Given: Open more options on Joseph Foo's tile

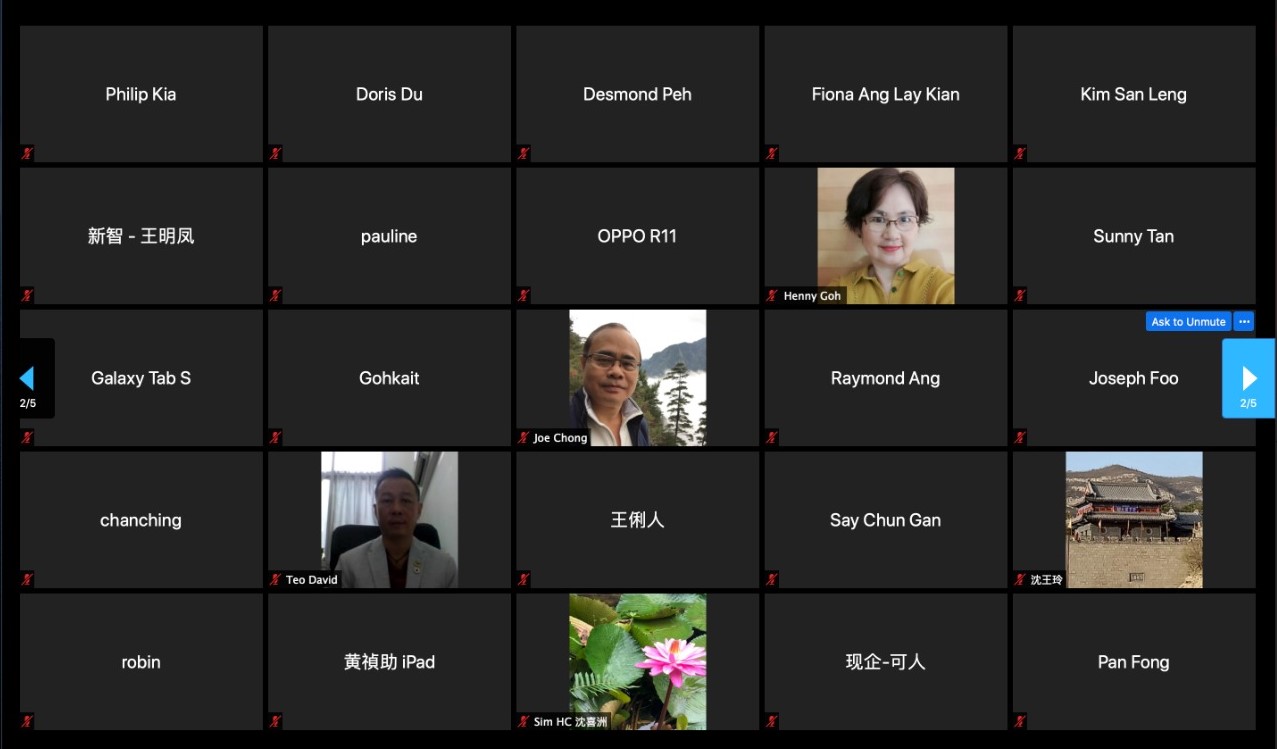Looking at the screenshot, I should (1244, 322).
